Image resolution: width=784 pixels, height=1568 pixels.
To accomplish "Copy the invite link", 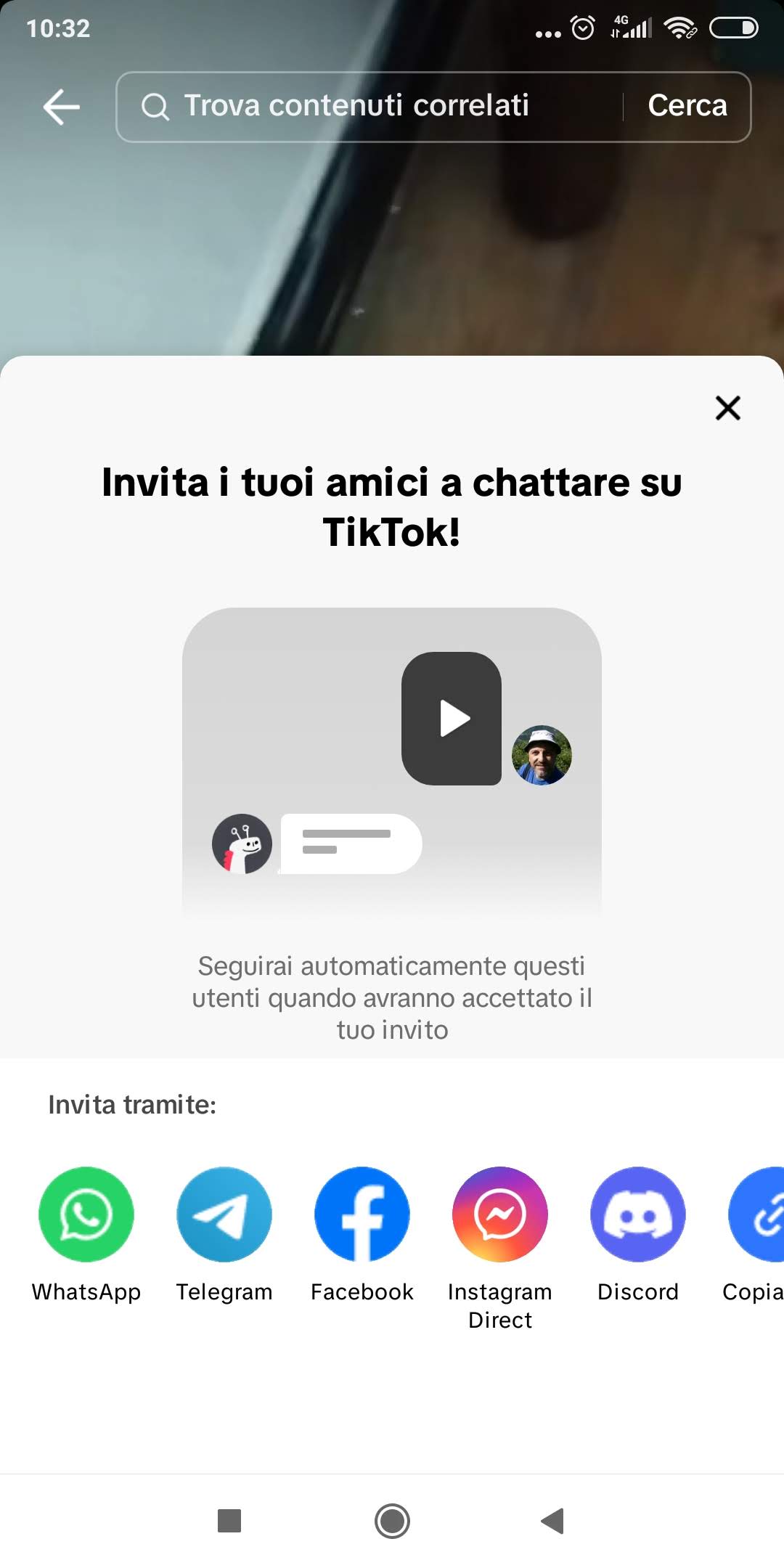I will click(759, 1214).
